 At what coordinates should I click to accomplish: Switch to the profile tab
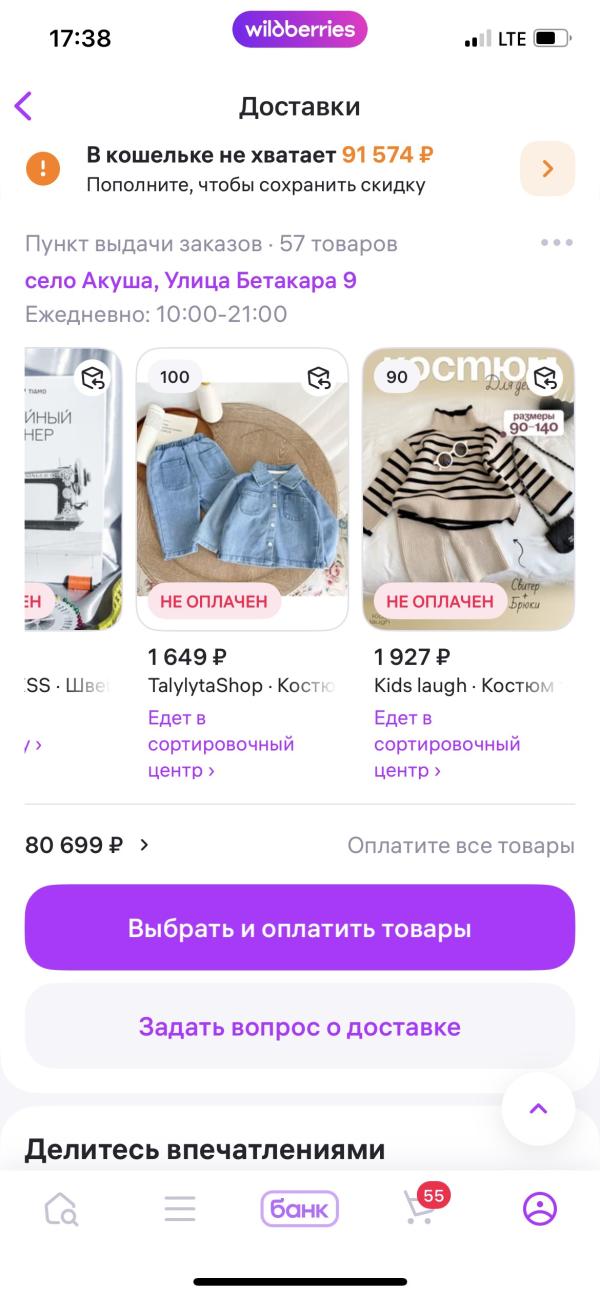coord(540,1210)
